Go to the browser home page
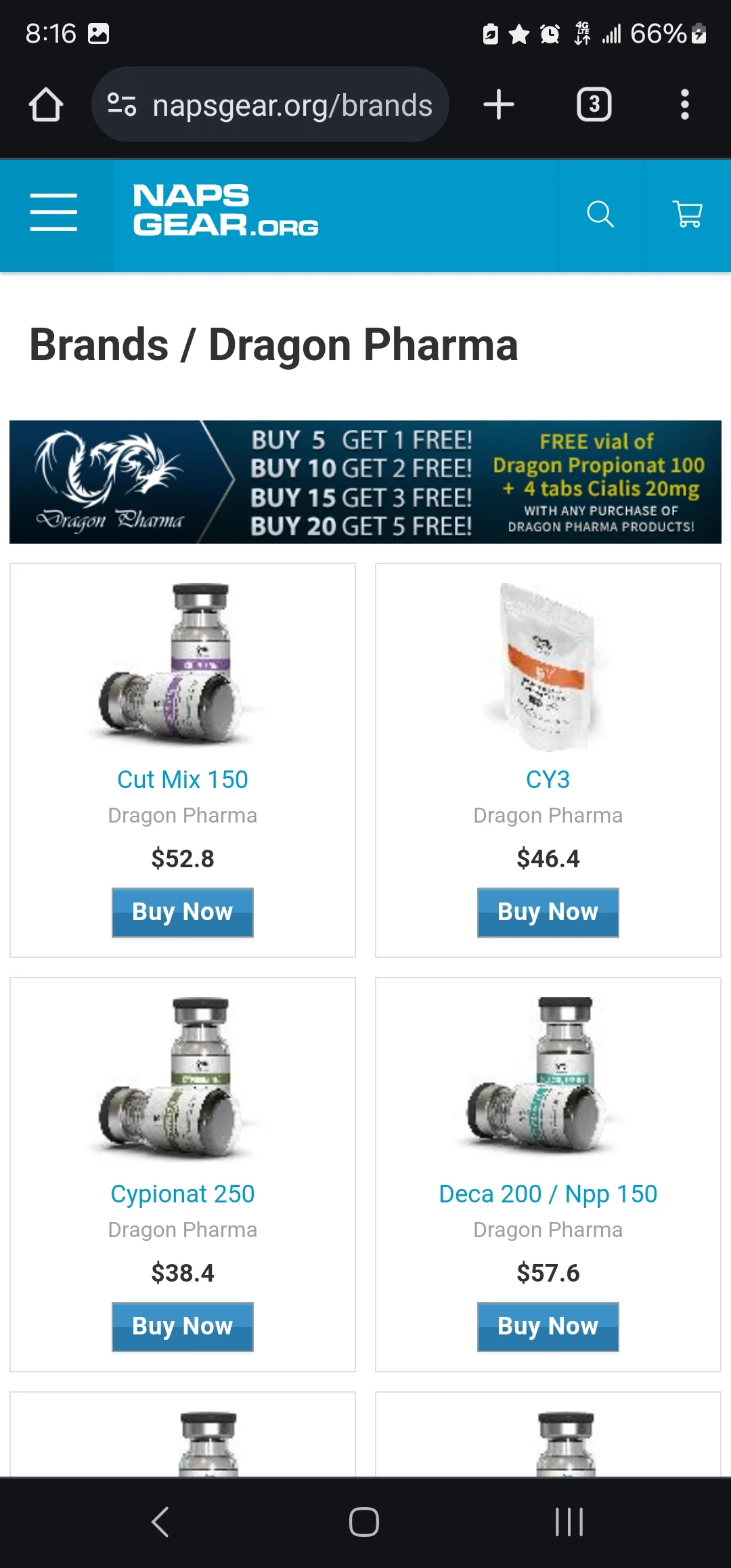 [x=46, y=105]
